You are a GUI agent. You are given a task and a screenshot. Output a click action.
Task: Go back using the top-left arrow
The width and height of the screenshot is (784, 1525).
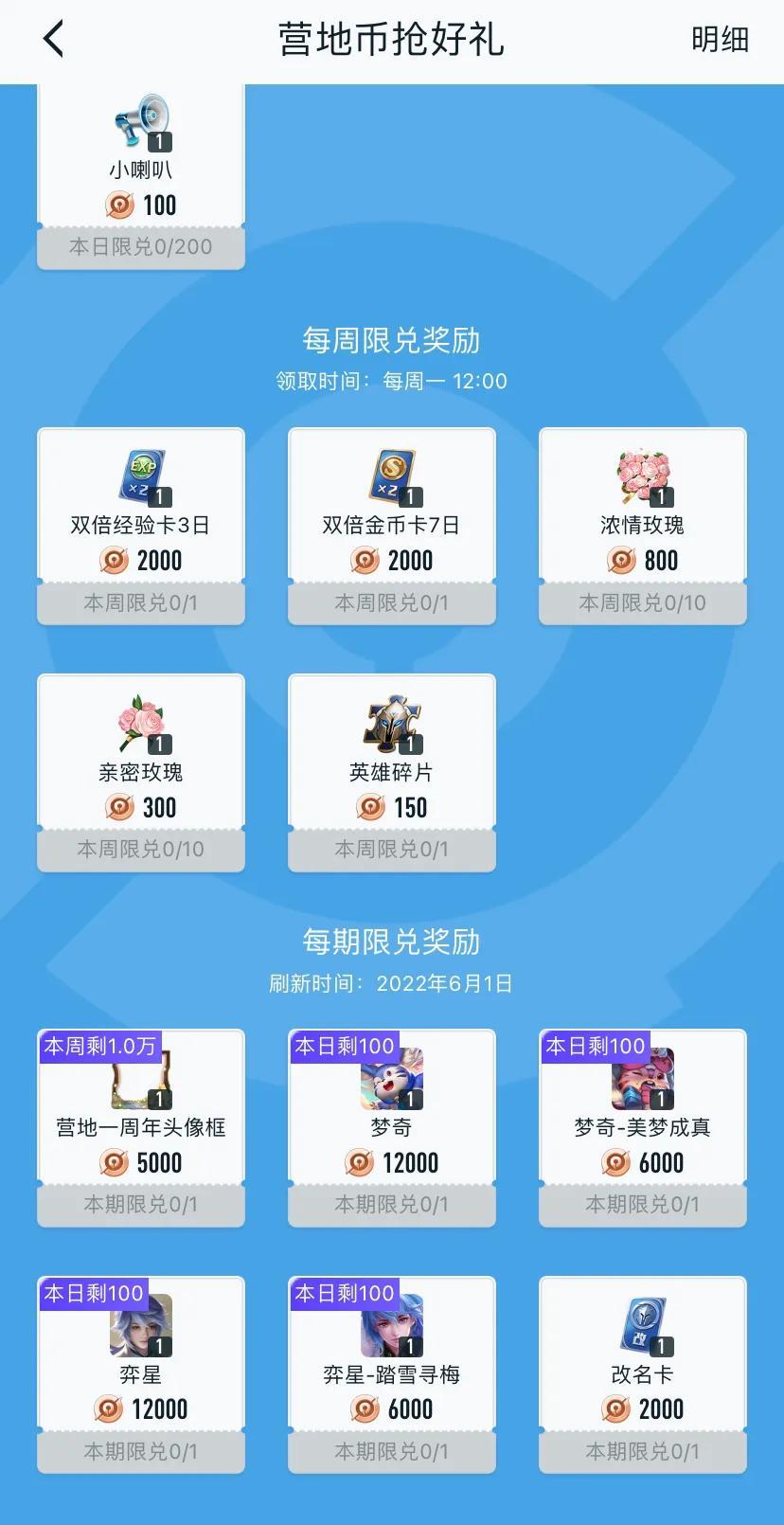54,40
